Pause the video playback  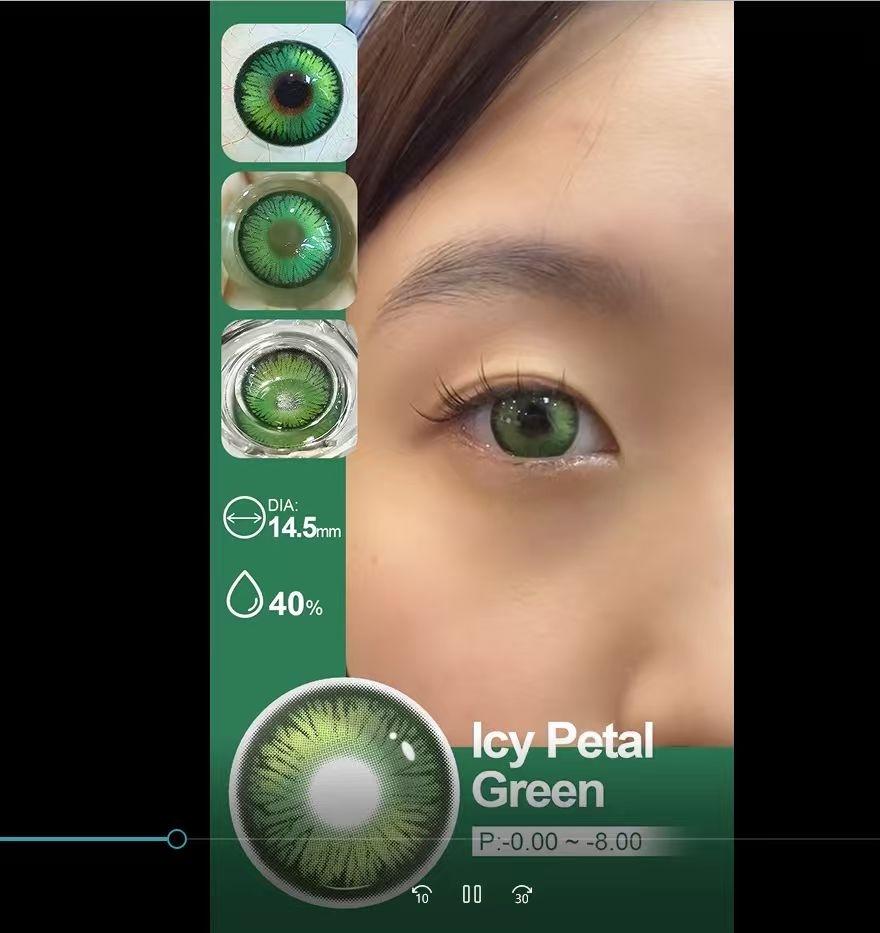coord(472,894)
